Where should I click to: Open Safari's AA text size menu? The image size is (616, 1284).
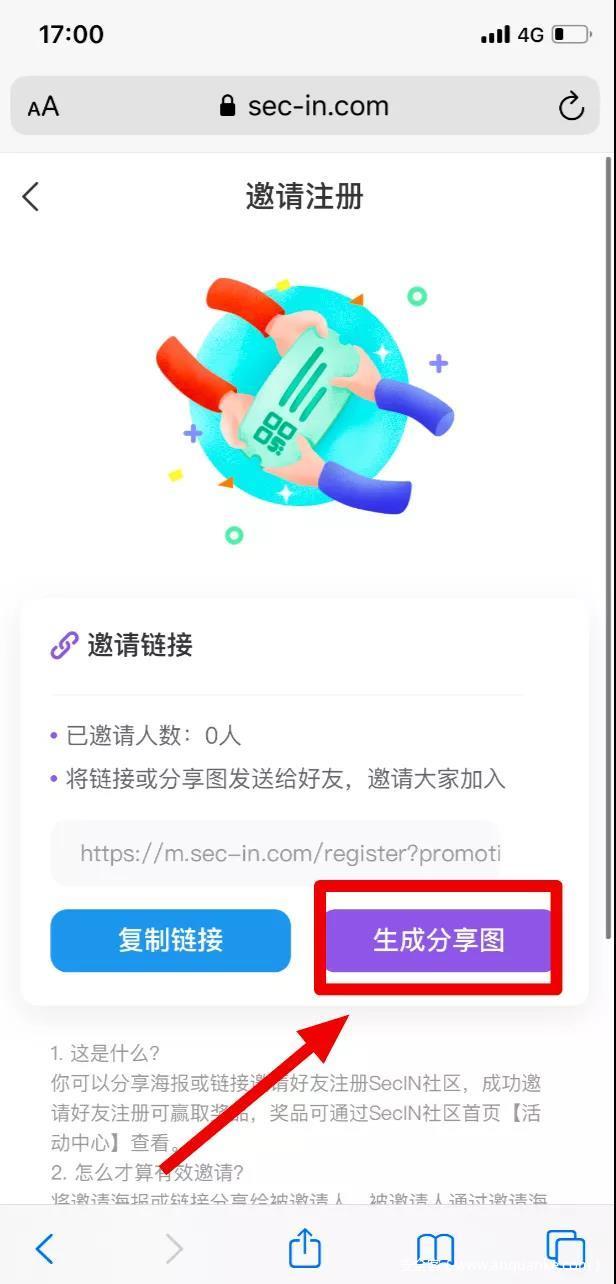pyautogui.click(x=43, y=107)
